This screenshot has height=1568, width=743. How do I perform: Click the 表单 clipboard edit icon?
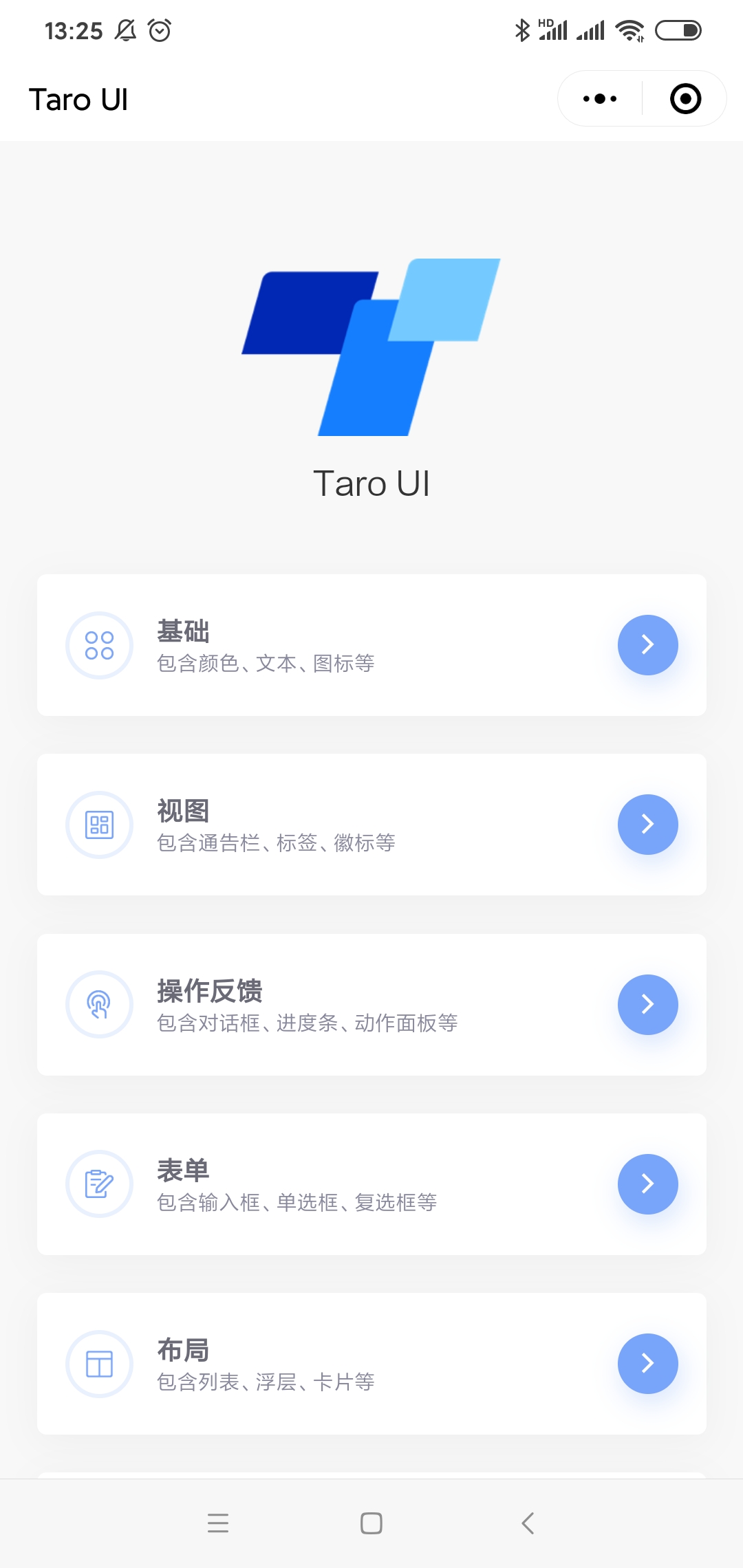coord(100,1184)
